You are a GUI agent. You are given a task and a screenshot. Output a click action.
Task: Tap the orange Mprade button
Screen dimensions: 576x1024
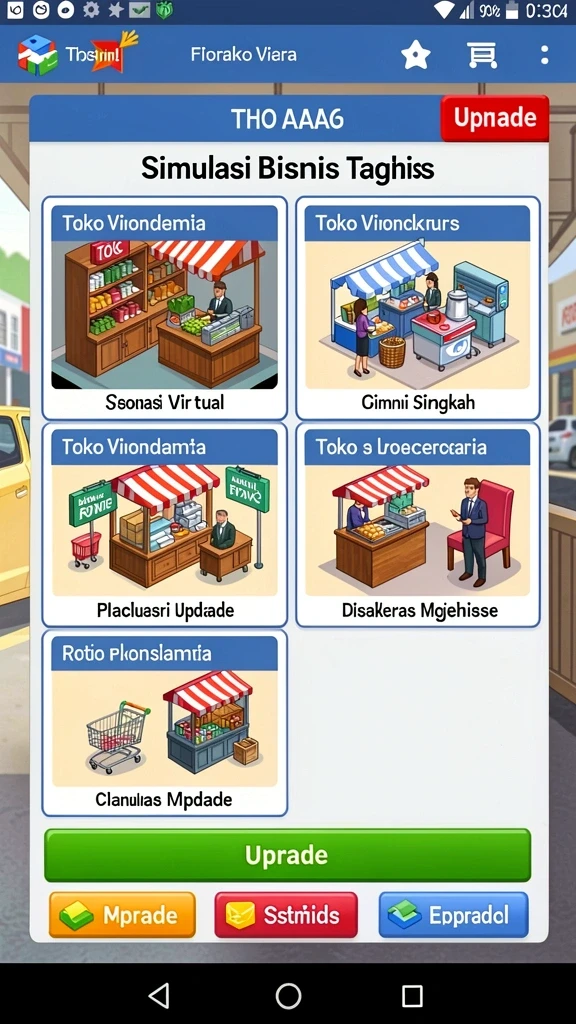[122, 915]
